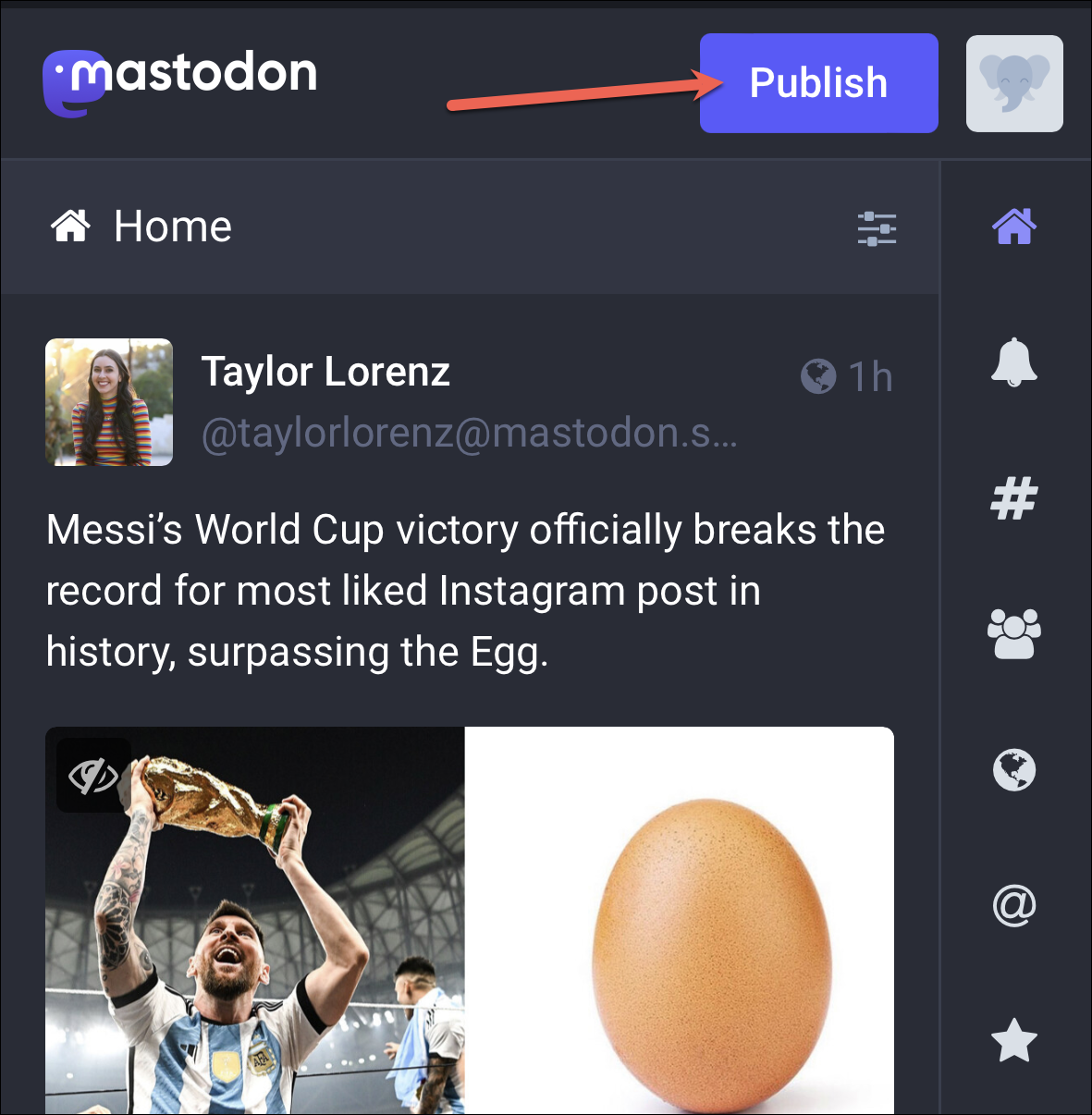1092x1115 pixels.
Task: Tap the Publish button
Action: [818, 83]
